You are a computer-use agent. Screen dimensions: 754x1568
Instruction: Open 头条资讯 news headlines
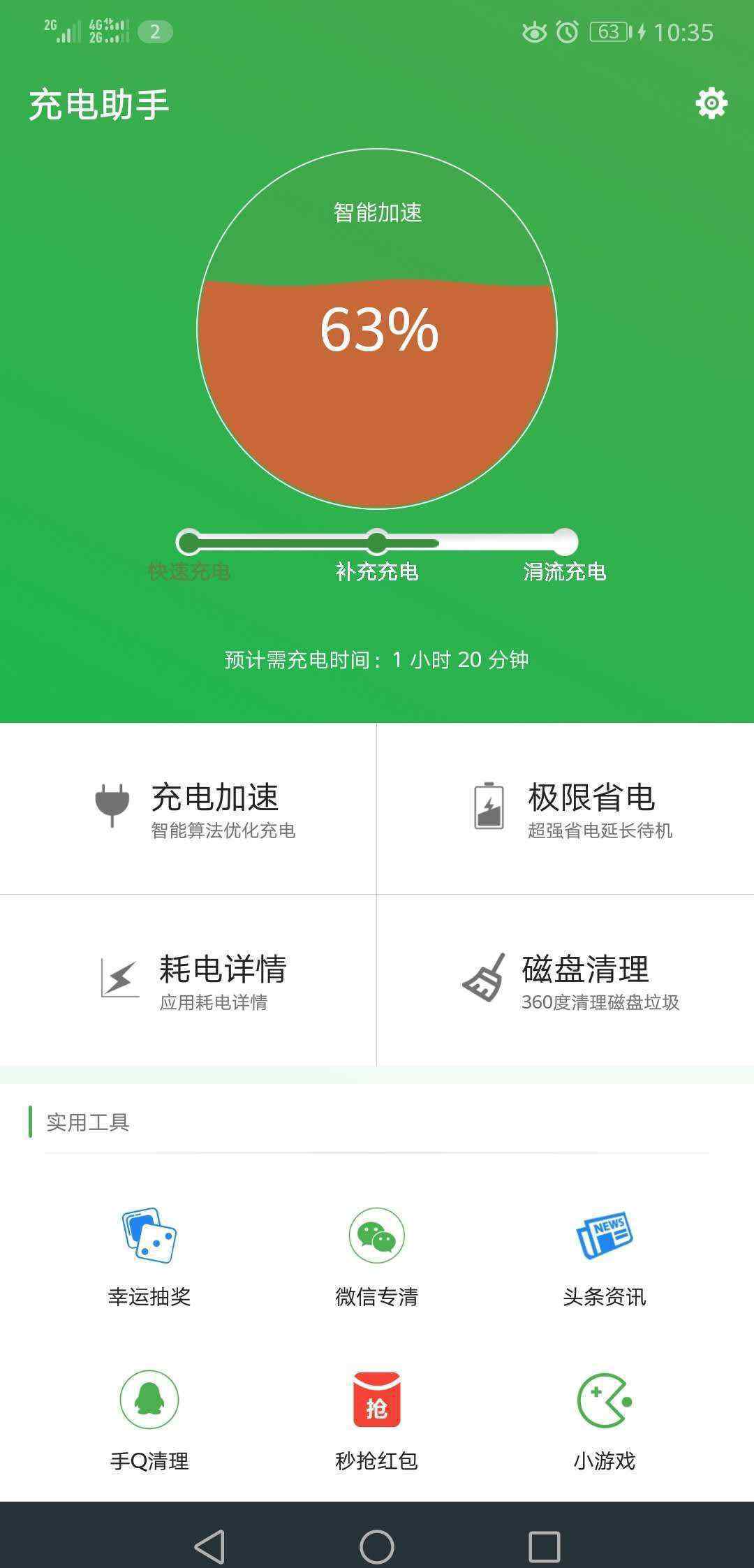coord(604,1255)
